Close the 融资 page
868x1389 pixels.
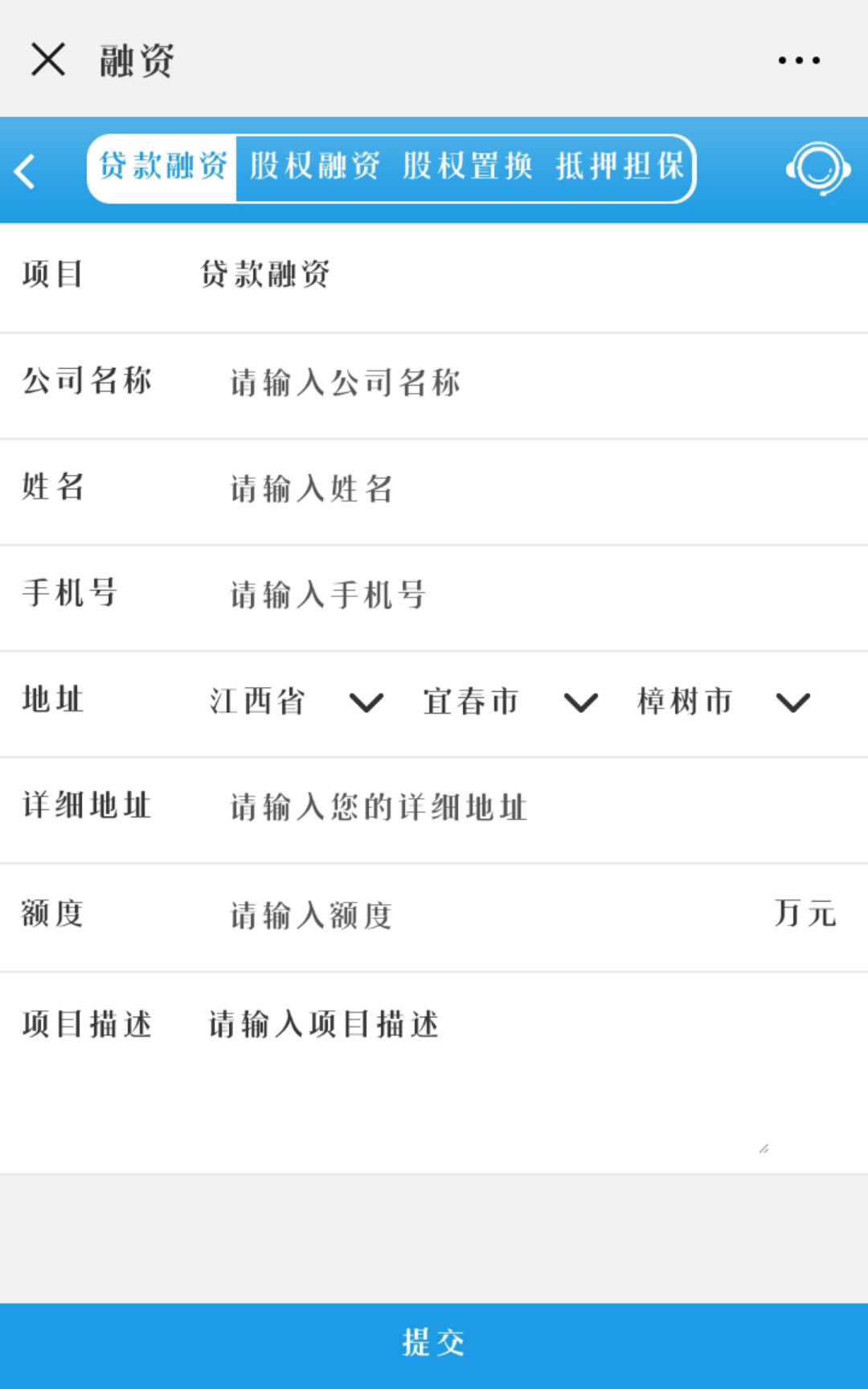click(48, 59)
